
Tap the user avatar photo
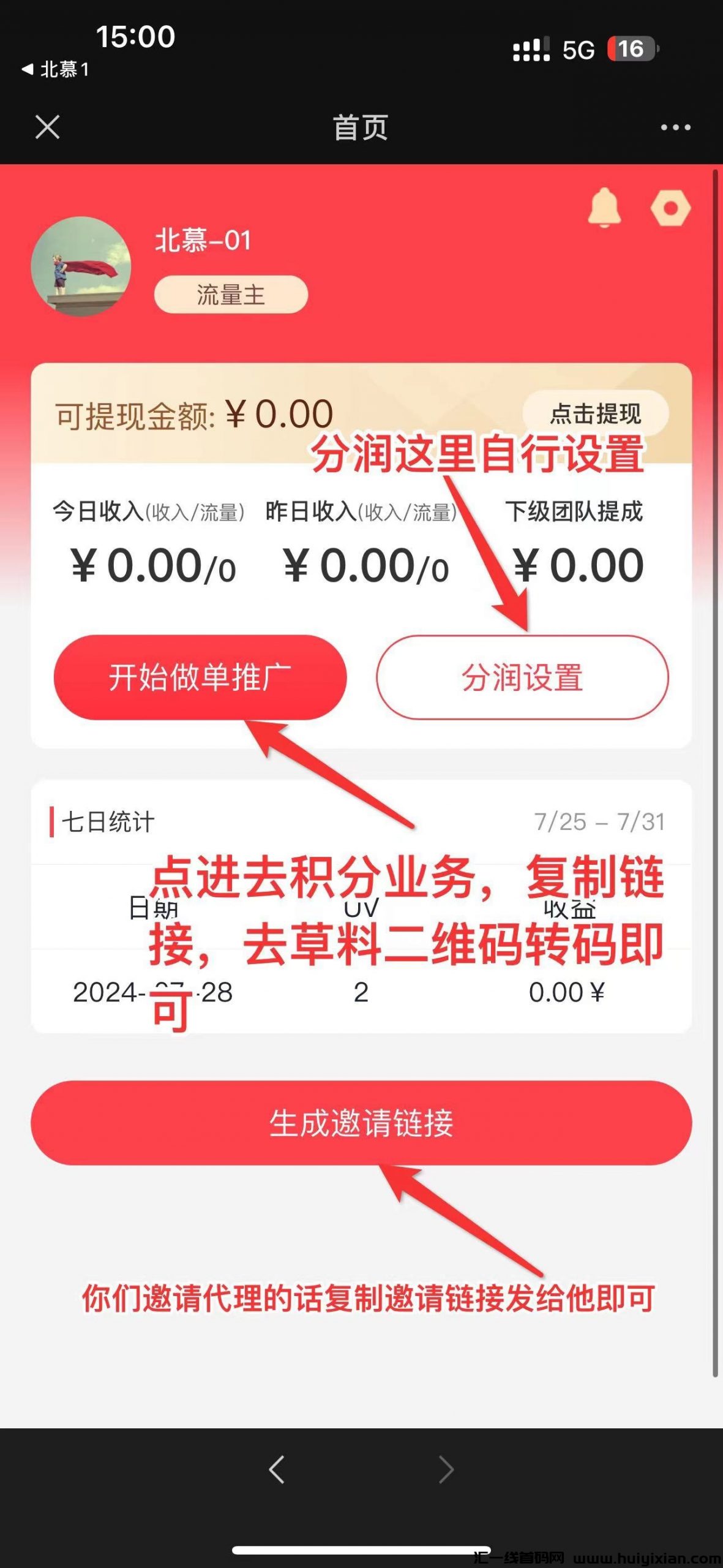point(83,265)
